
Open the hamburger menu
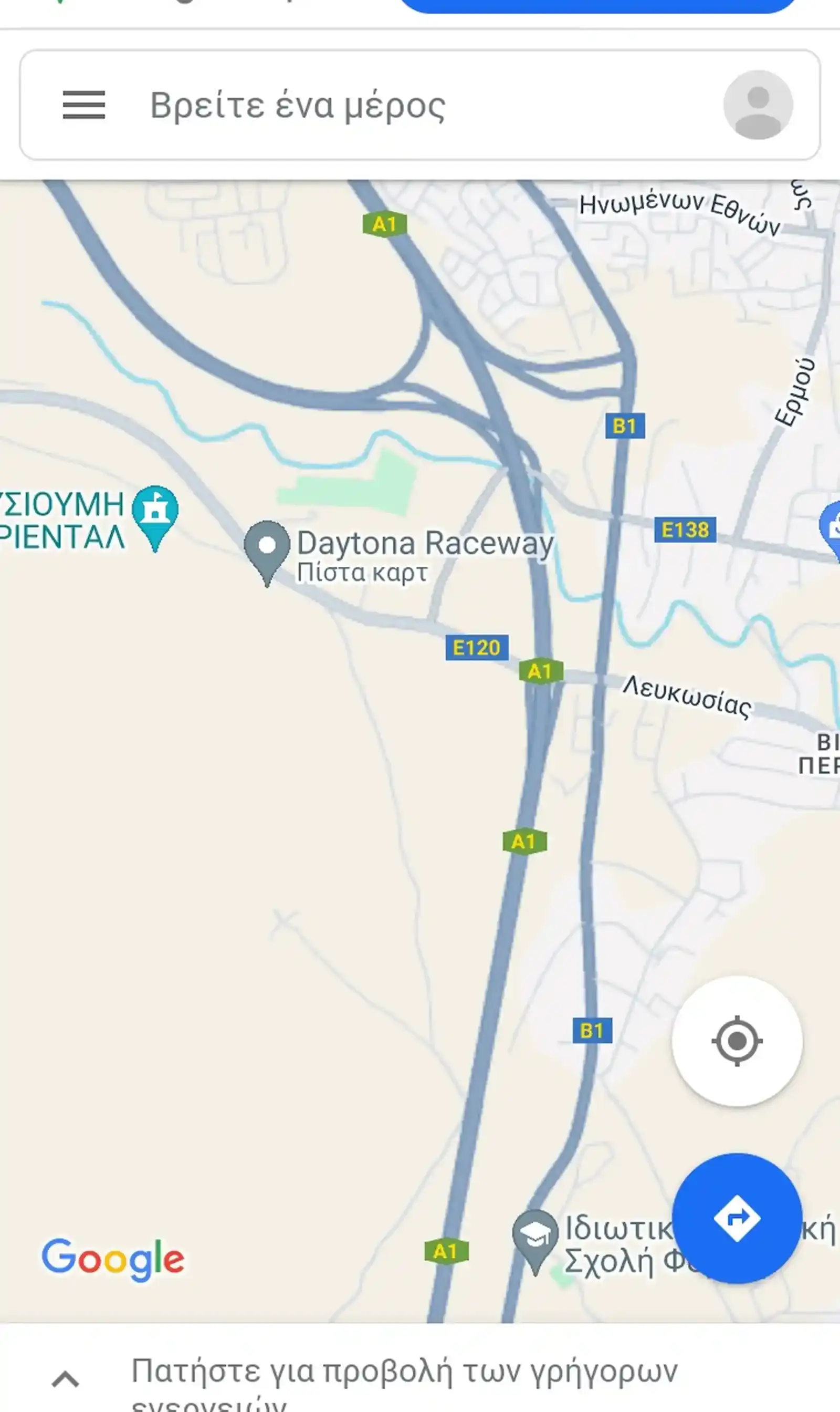(84, 105)
